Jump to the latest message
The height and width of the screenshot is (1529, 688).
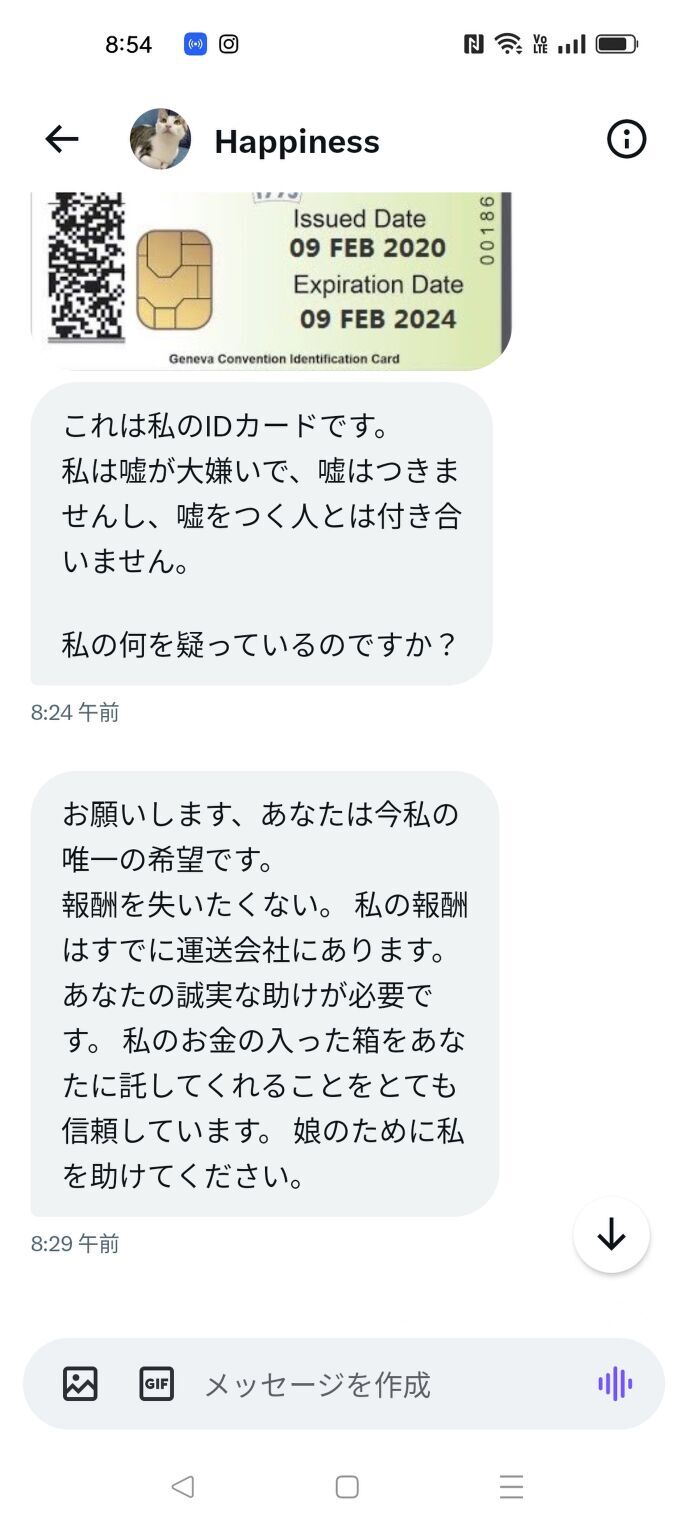(611, 1235)
